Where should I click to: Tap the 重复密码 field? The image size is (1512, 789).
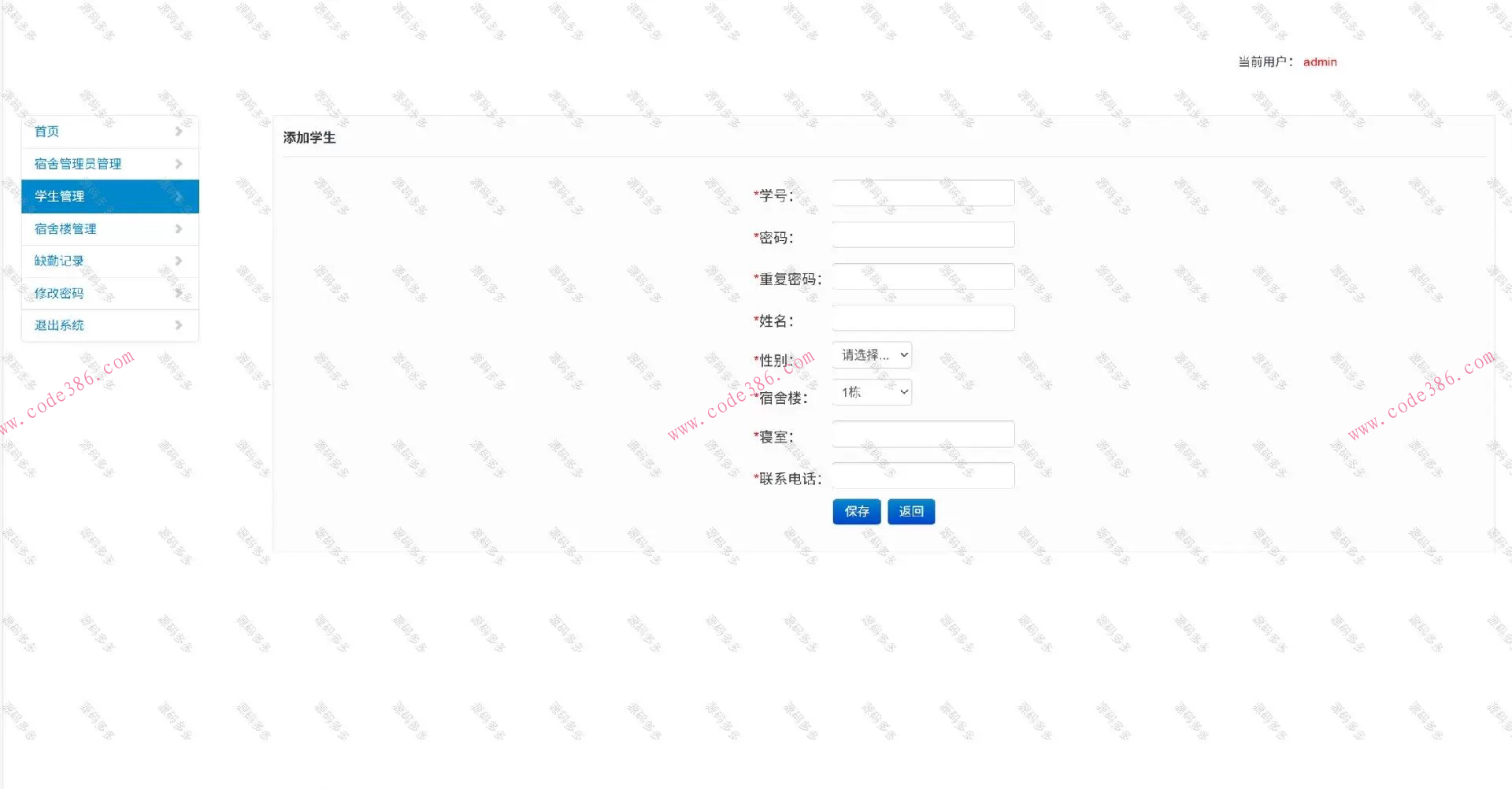(x=923, y=276)
